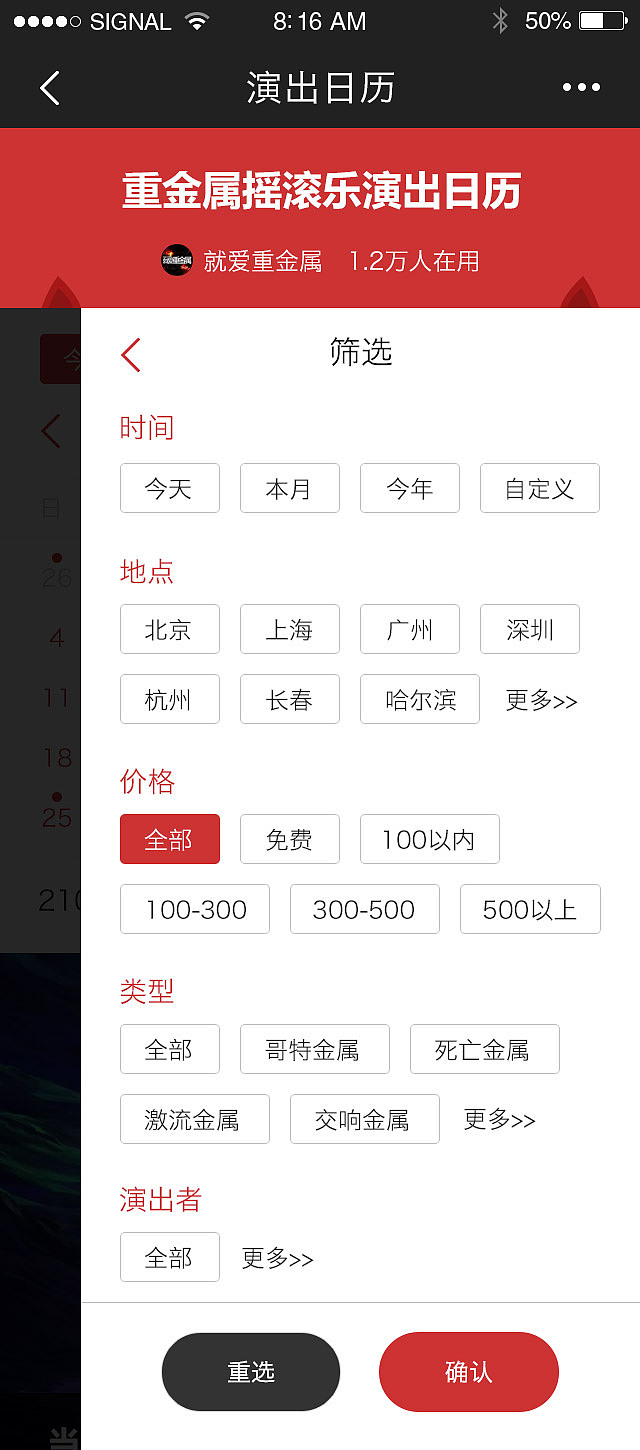Choose 哈尔滨 as the location
The height and width of the screenshot is (1450, 640).
pos(419,699)
